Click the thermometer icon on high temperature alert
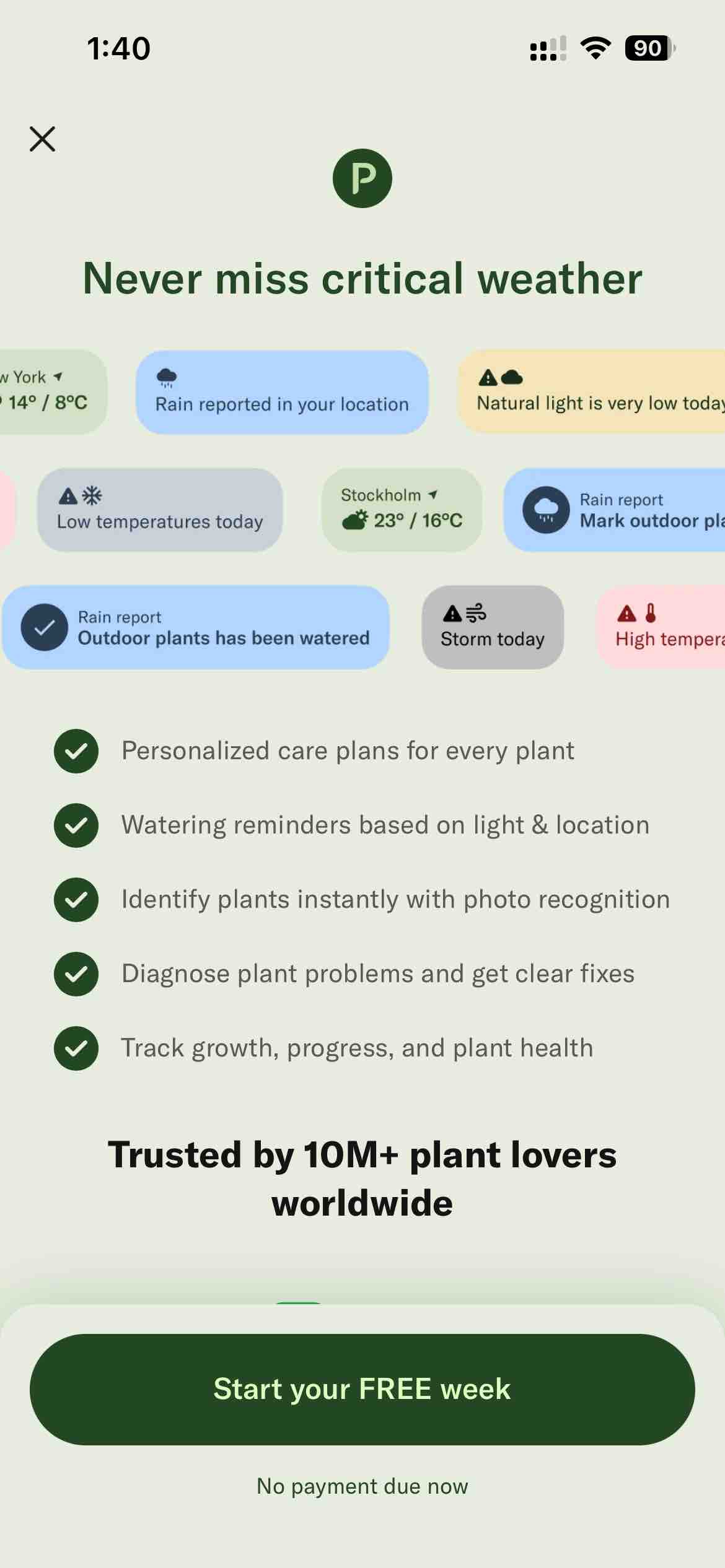This screenshot has height=1568, width=725. click(649, 614)
